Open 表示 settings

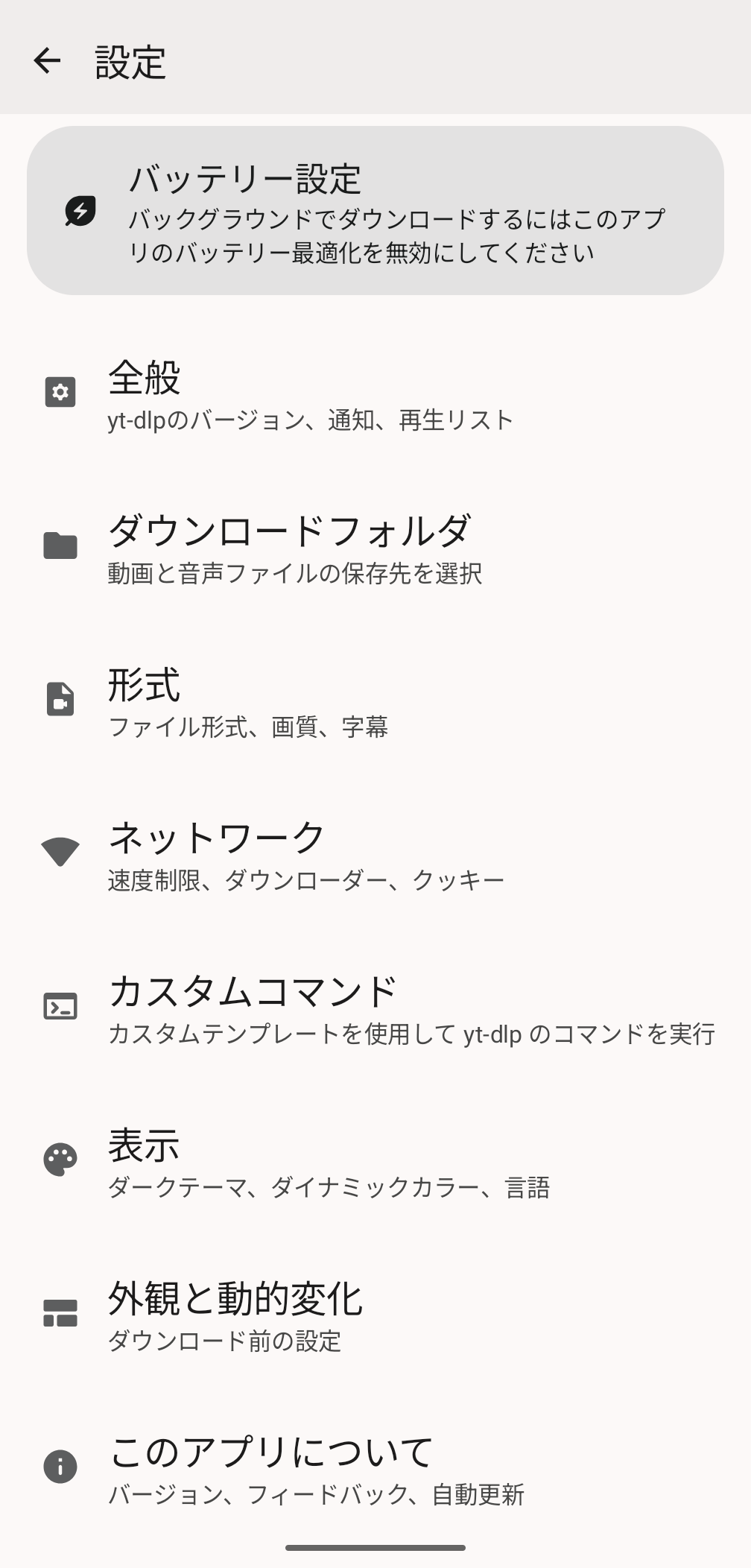(375, 1161)
